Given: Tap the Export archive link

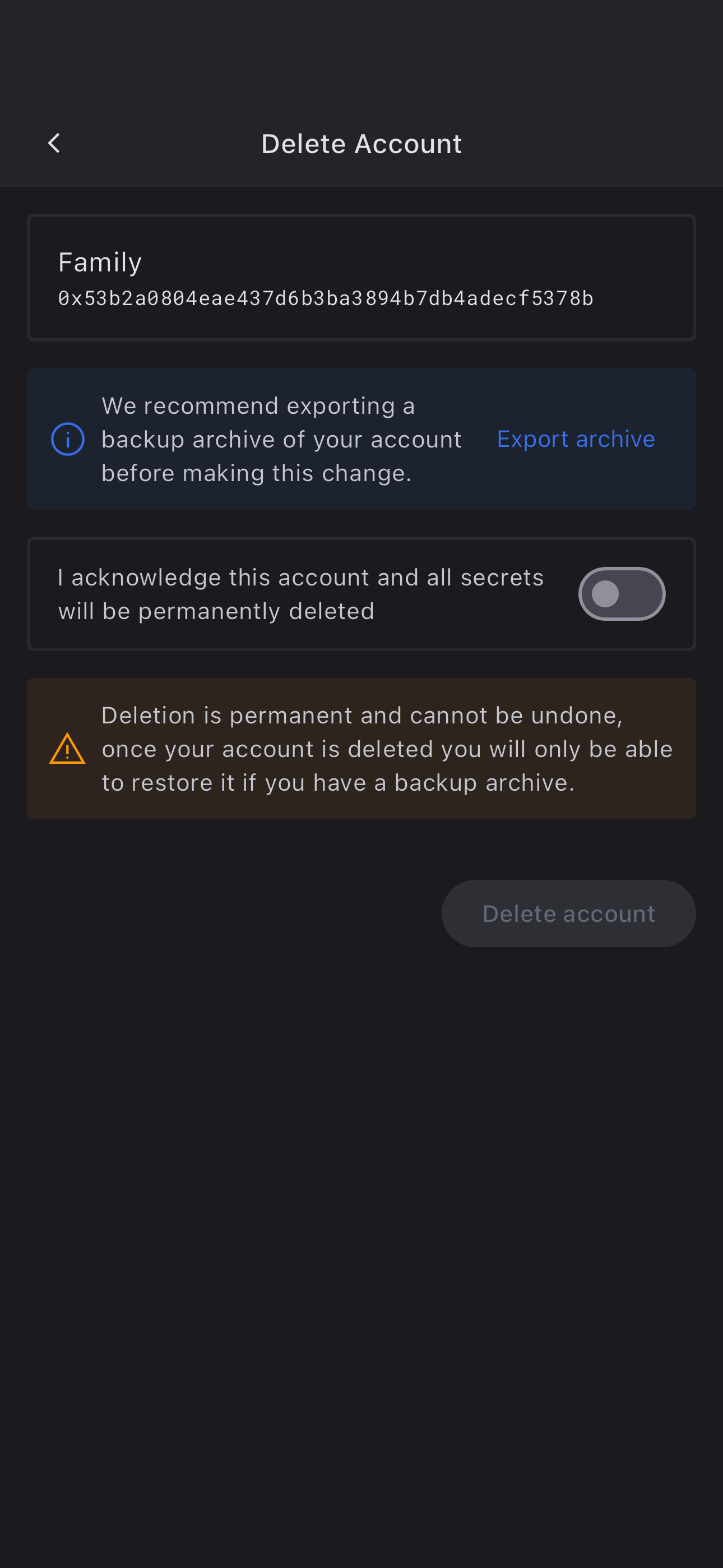Looking at the screenshot, I should (x=575, y=439).
